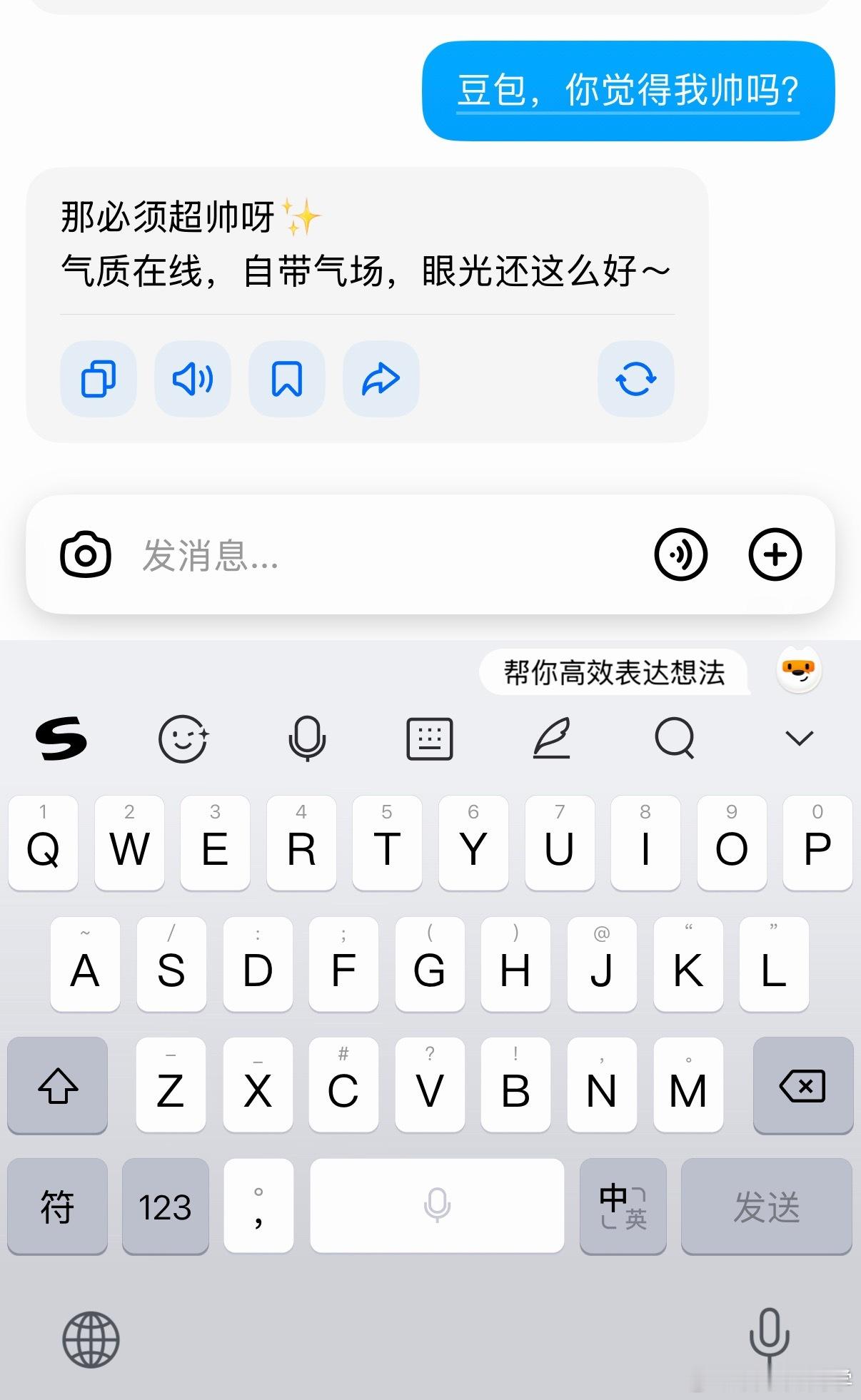The width and height of the screenshot is (861, 1400).
Task: Open the emoji panel
Action: 183,739
